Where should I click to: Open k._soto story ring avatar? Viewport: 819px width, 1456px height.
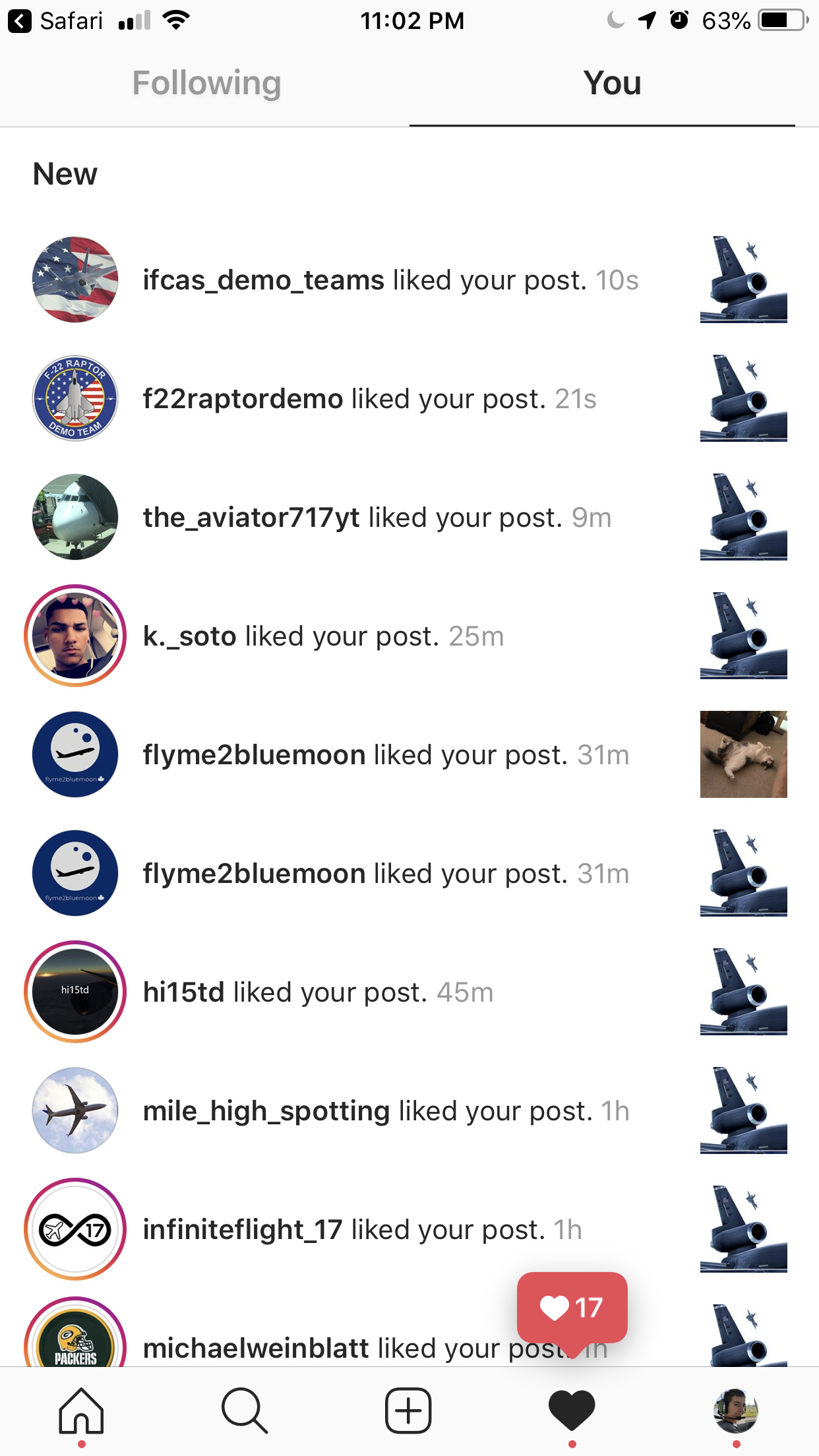[x=75, y=636]
